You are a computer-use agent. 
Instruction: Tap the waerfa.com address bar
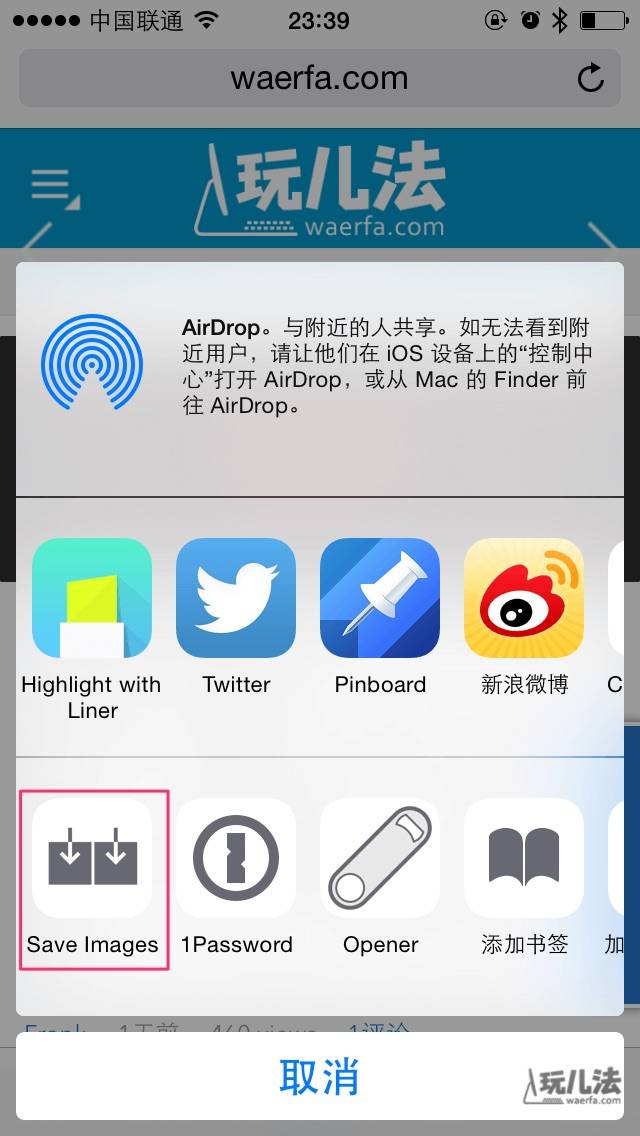(x=300, y=78)
